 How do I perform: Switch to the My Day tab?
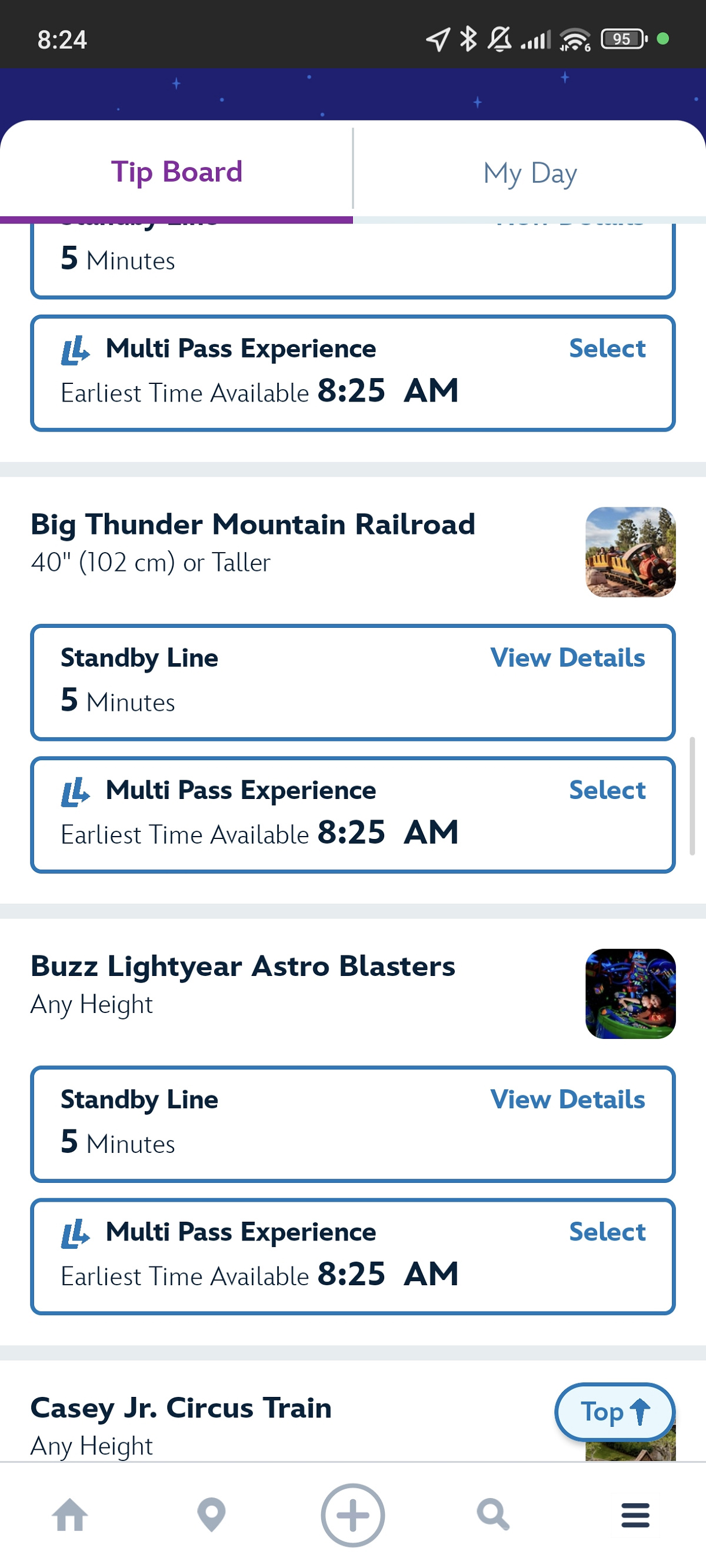point(529,173)
